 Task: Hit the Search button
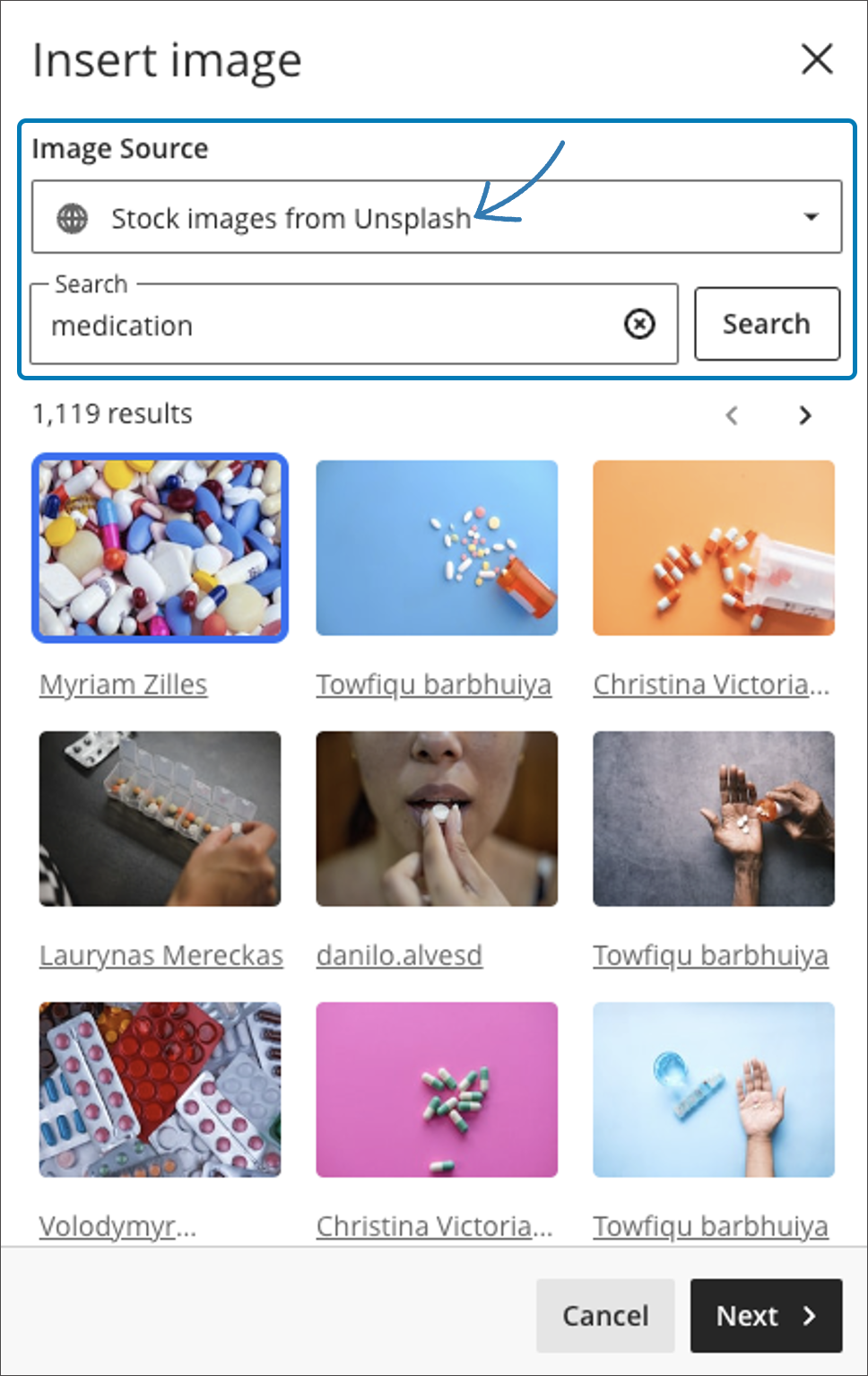coord(767,324)
